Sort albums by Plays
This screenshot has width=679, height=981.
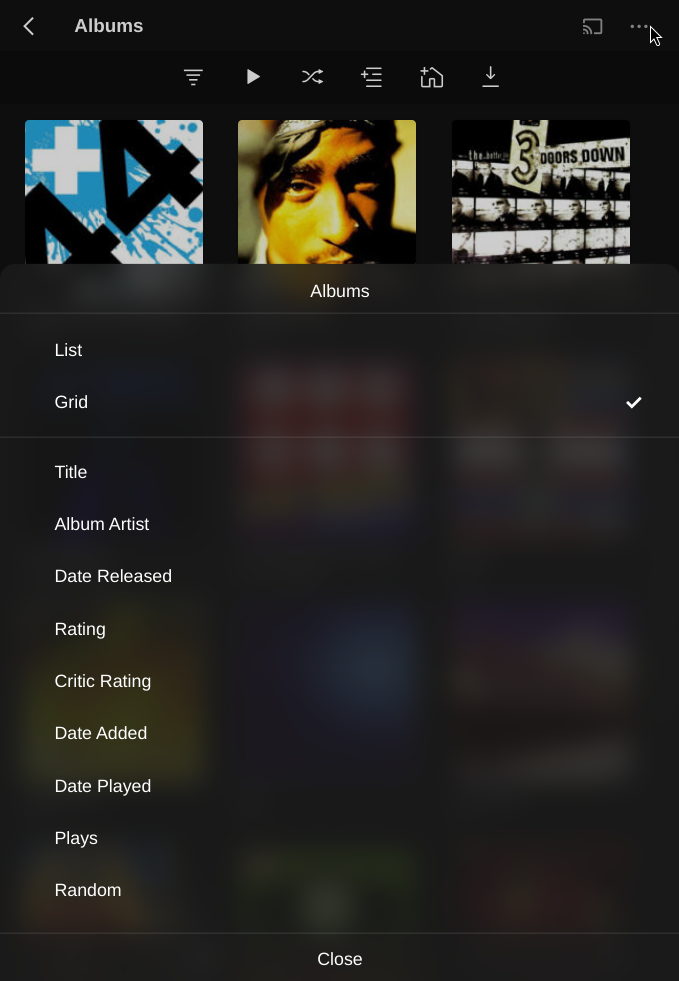click(x=76, y=838)
